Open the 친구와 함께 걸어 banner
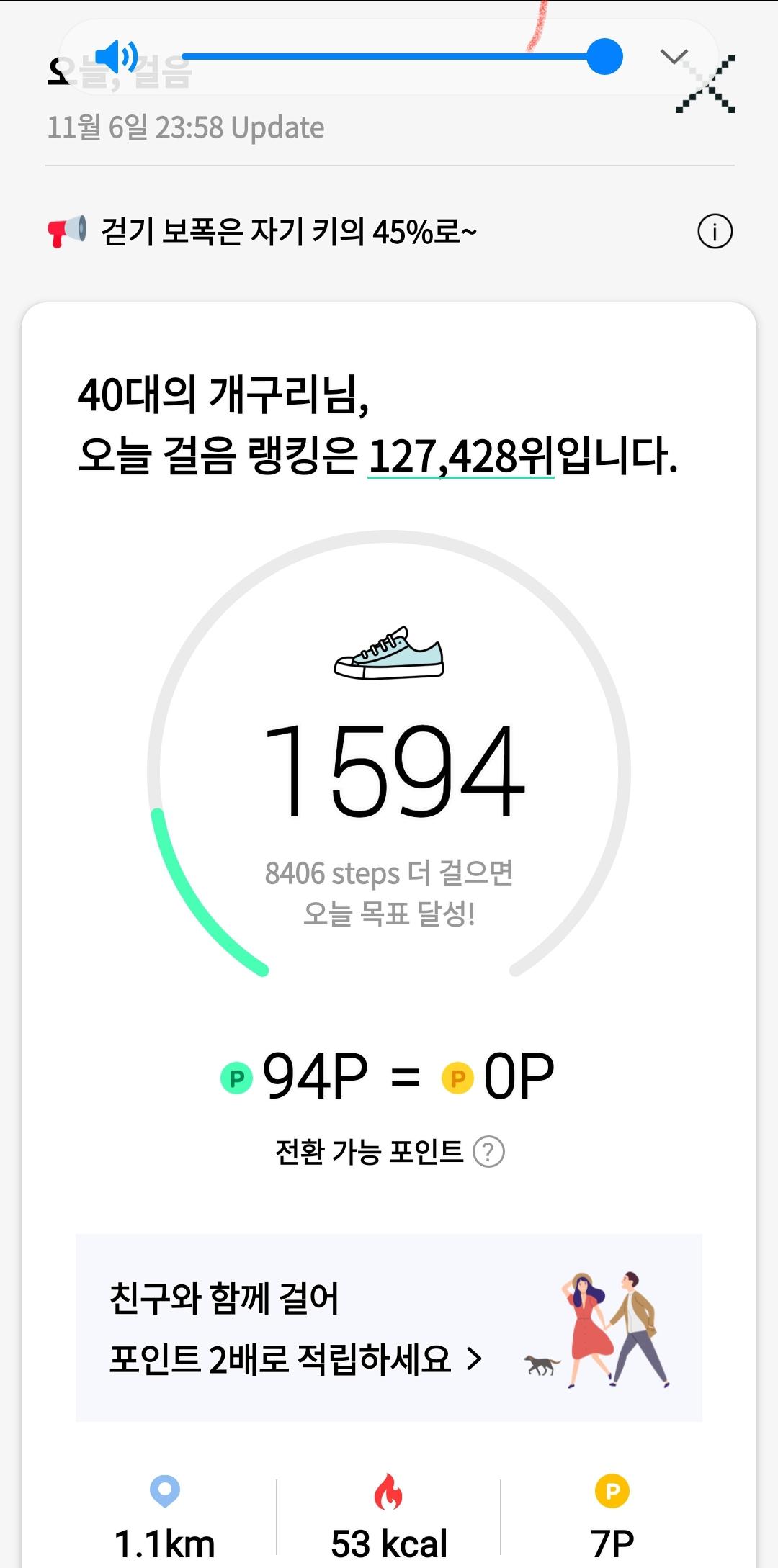Screen dimensions: 778x1568 (x=389, y=1328)
